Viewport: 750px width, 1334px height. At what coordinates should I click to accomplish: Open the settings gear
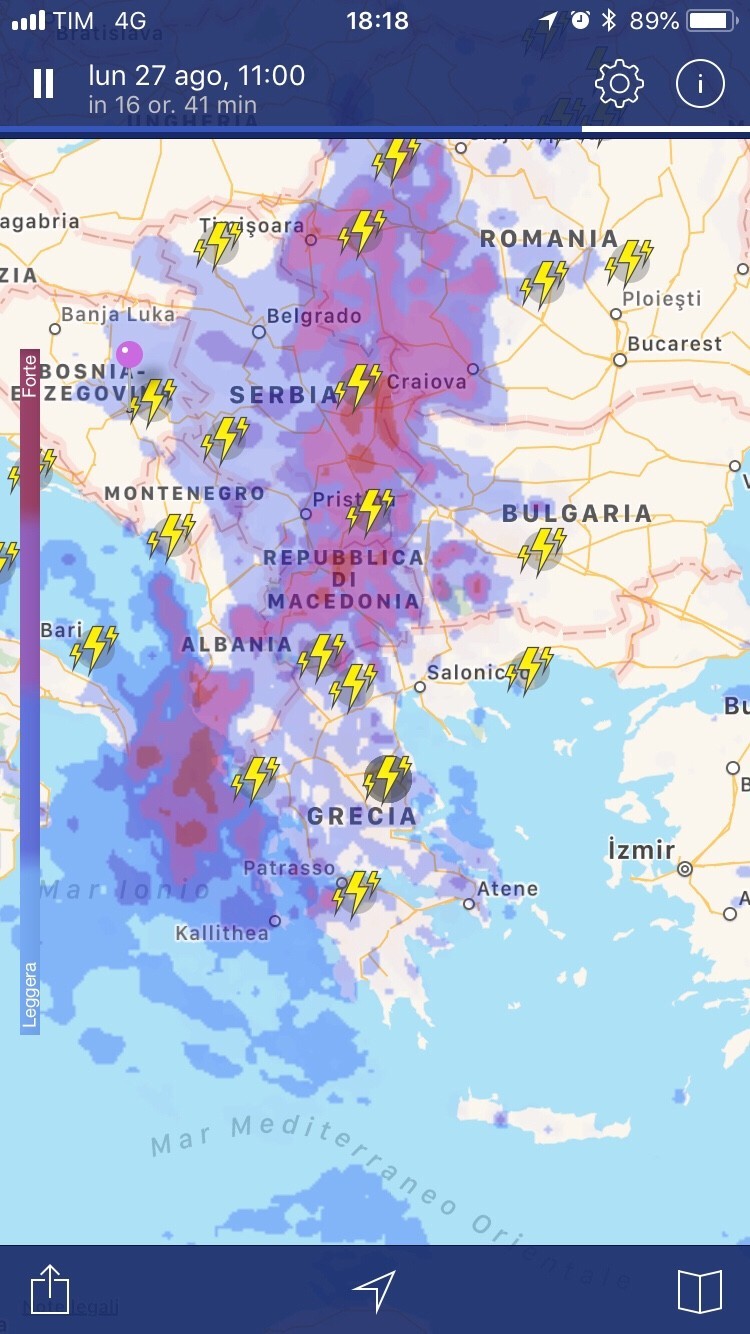pyautogui.click(x=619, y=84)
